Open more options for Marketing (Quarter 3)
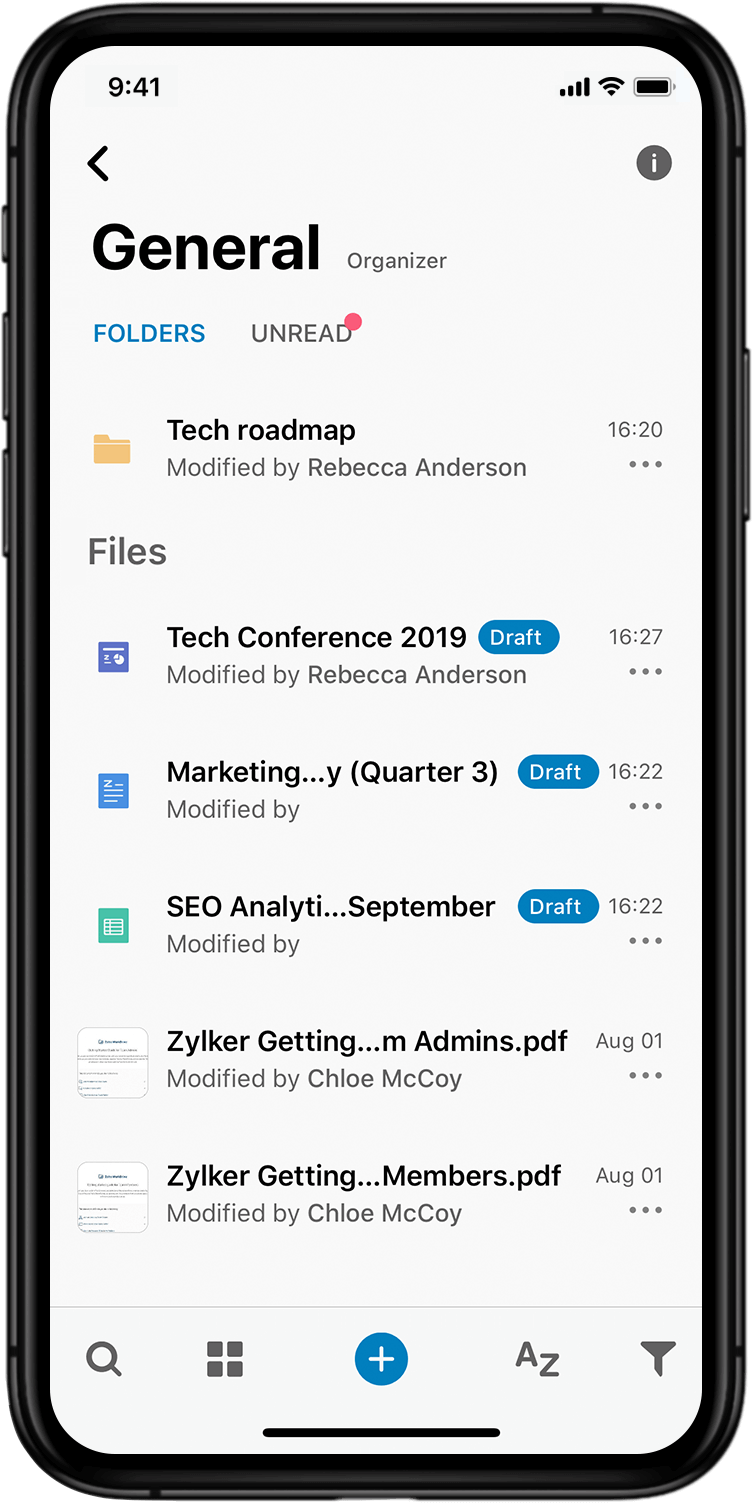Image resolution: width=753 pixels, height=1503 pixels. coord(645,807)
